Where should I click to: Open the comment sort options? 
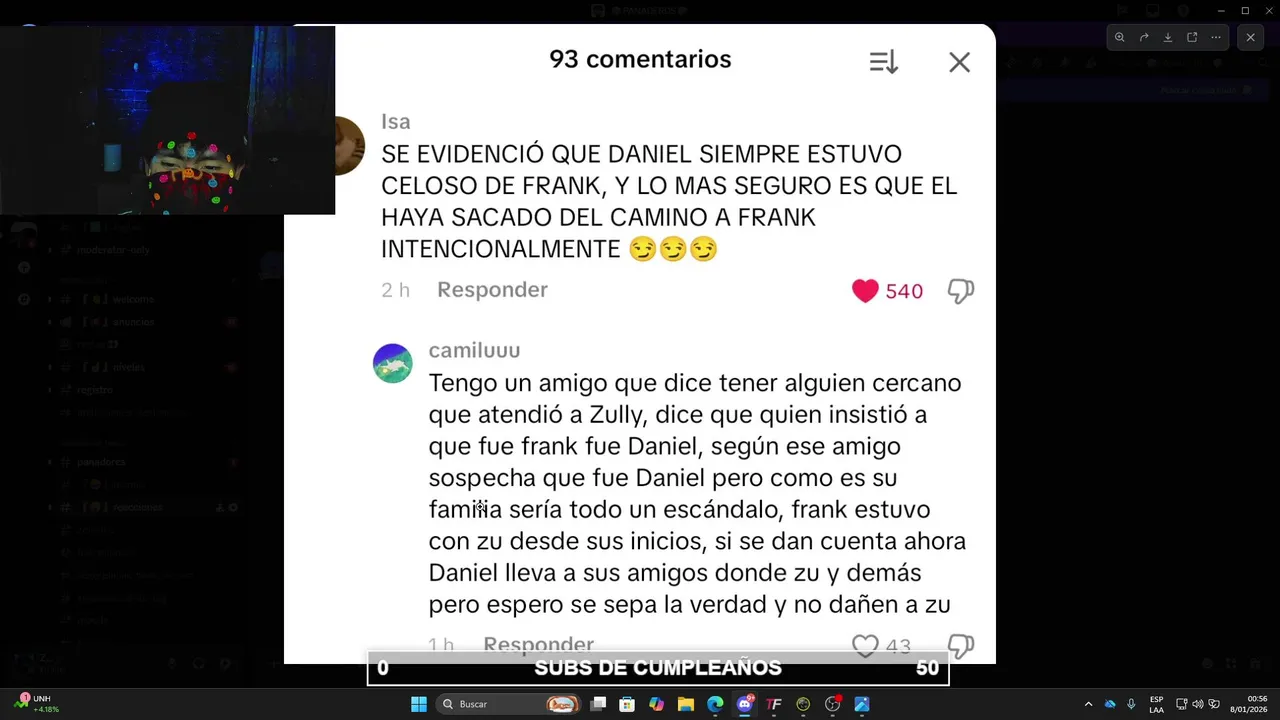click(x=883, y=63)
